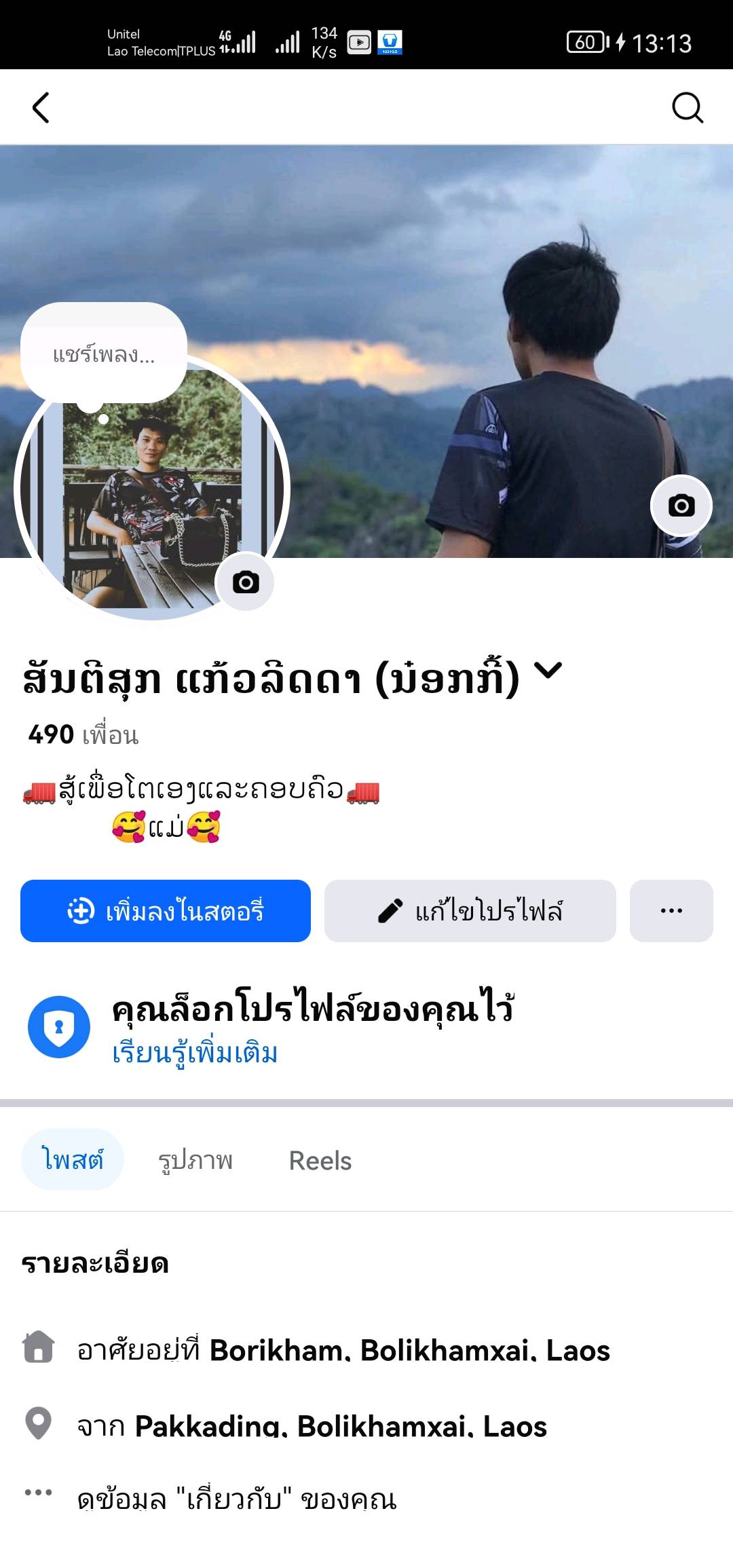
Task: Open the เรียนรู้เพิ่มเติม link
Action: (195, 1053)
